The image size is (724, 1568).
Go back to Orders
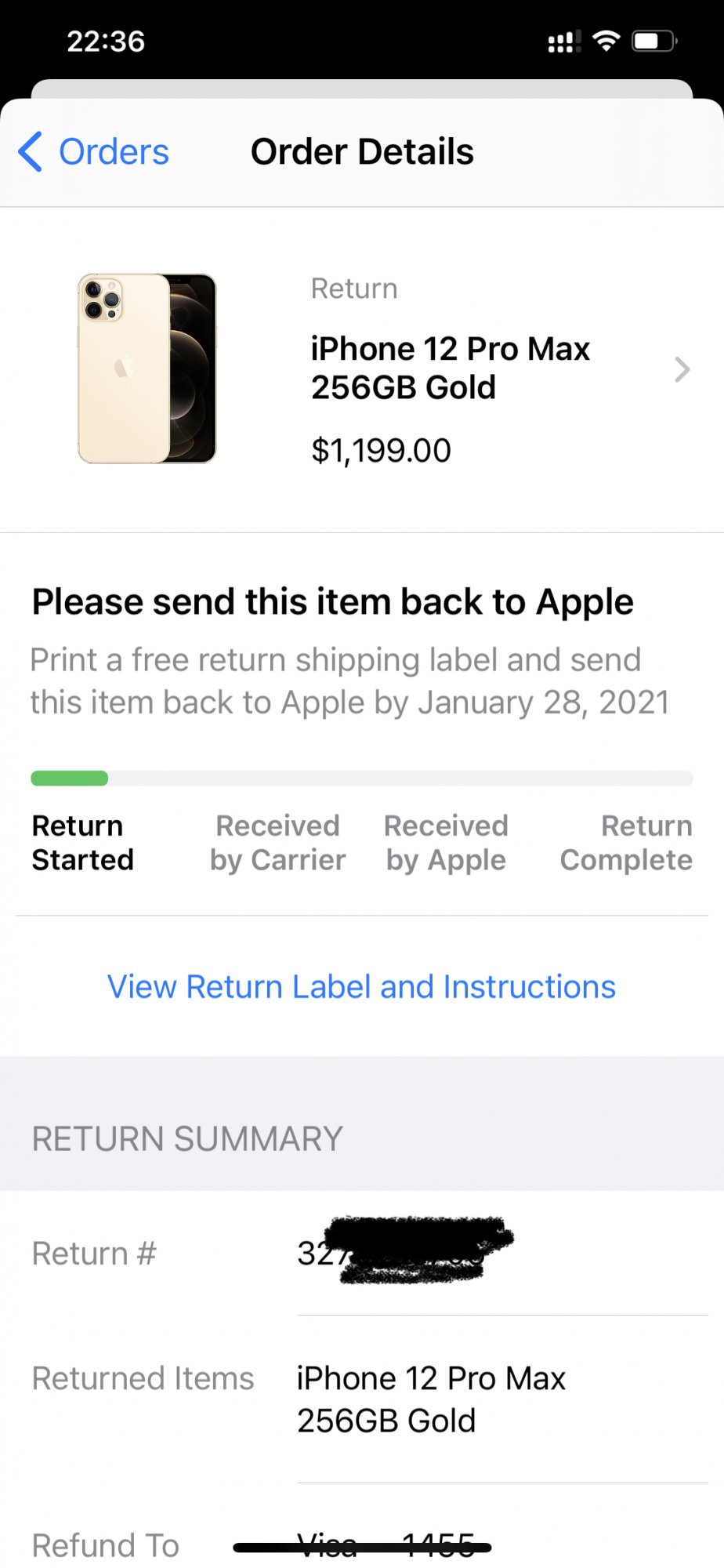click(x=95, y=152)
